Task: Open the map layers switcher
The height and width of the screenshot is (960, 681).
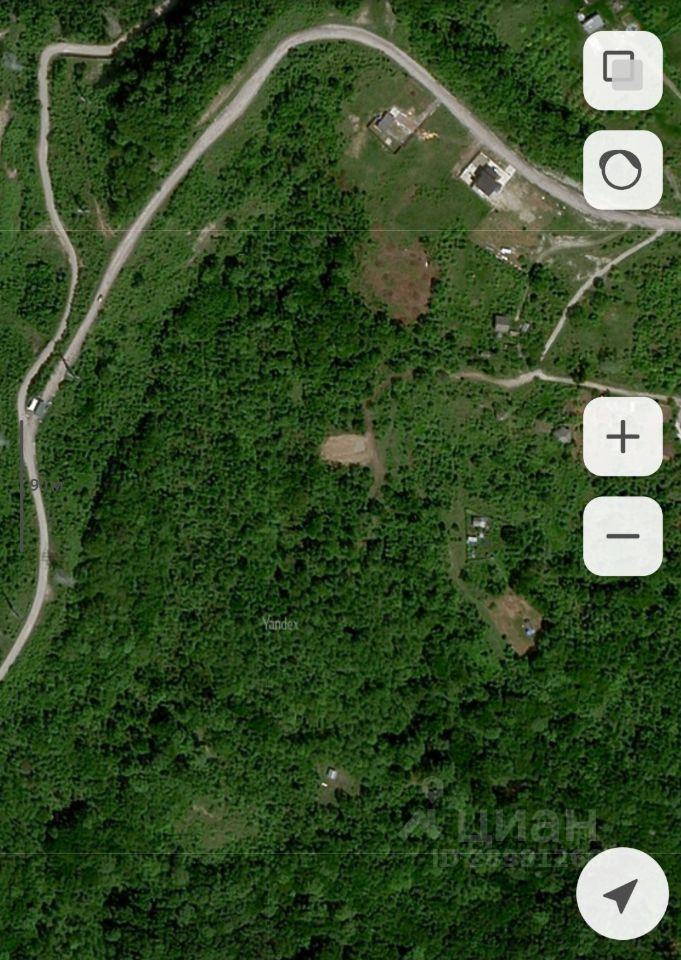Action: click(x=622, y=70)
